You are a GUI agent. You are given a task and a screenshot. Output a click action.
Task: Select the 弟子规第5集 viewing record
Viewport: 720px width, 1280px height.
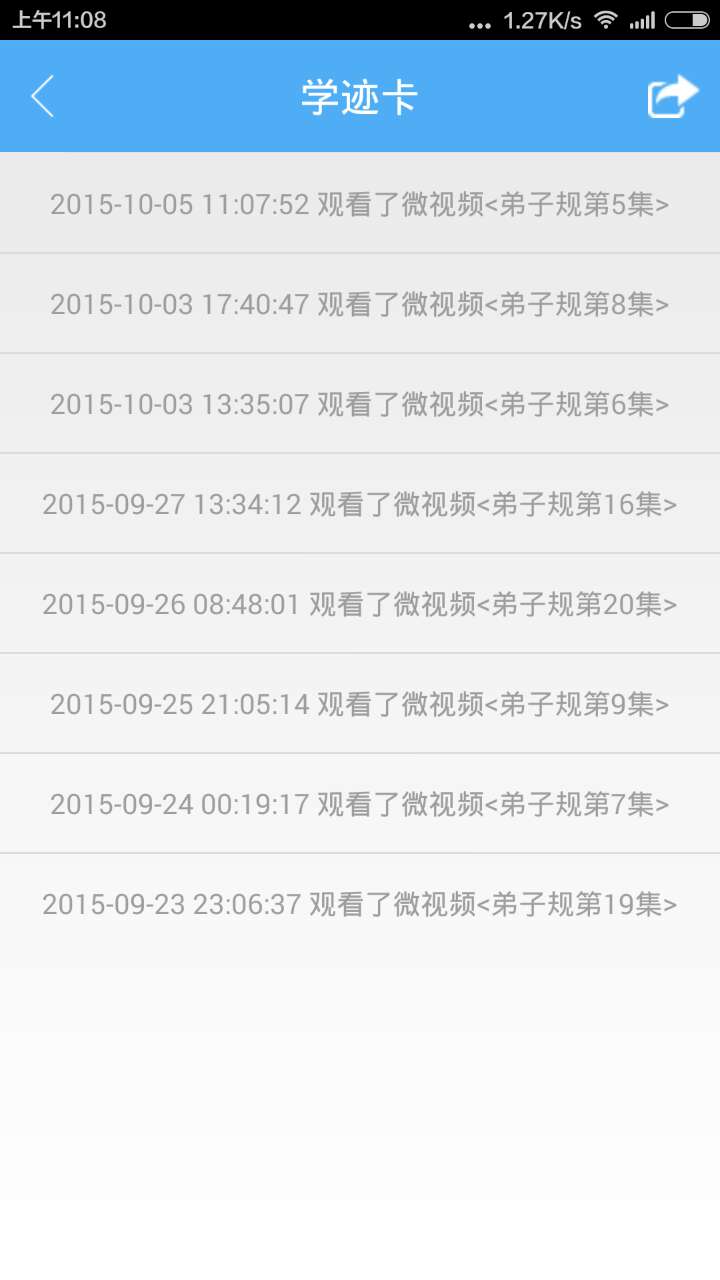pos(360,202)
